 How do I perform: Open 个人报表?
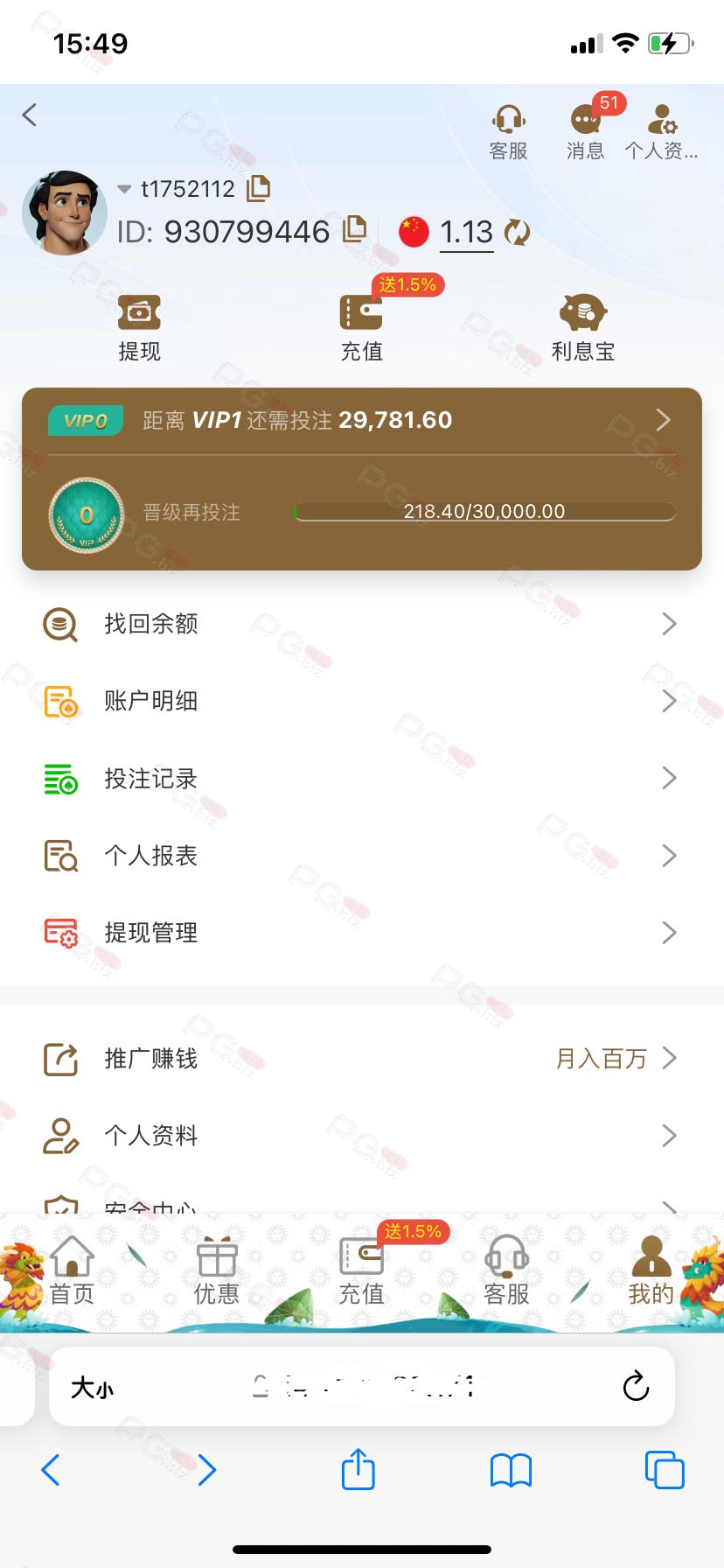362,855
